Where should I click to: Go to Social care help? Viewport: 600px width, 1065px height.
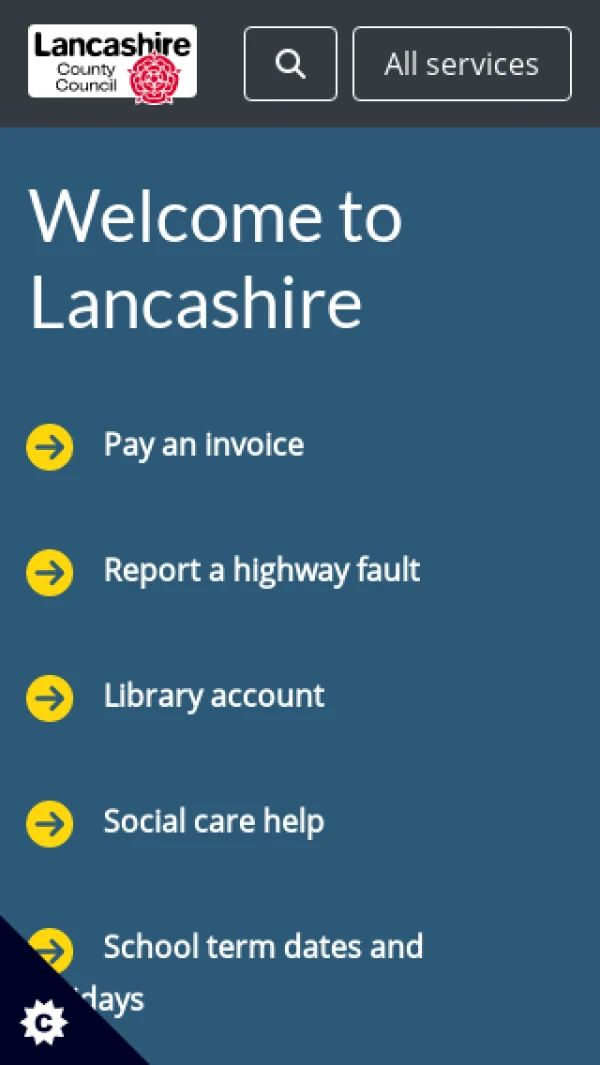213,822
